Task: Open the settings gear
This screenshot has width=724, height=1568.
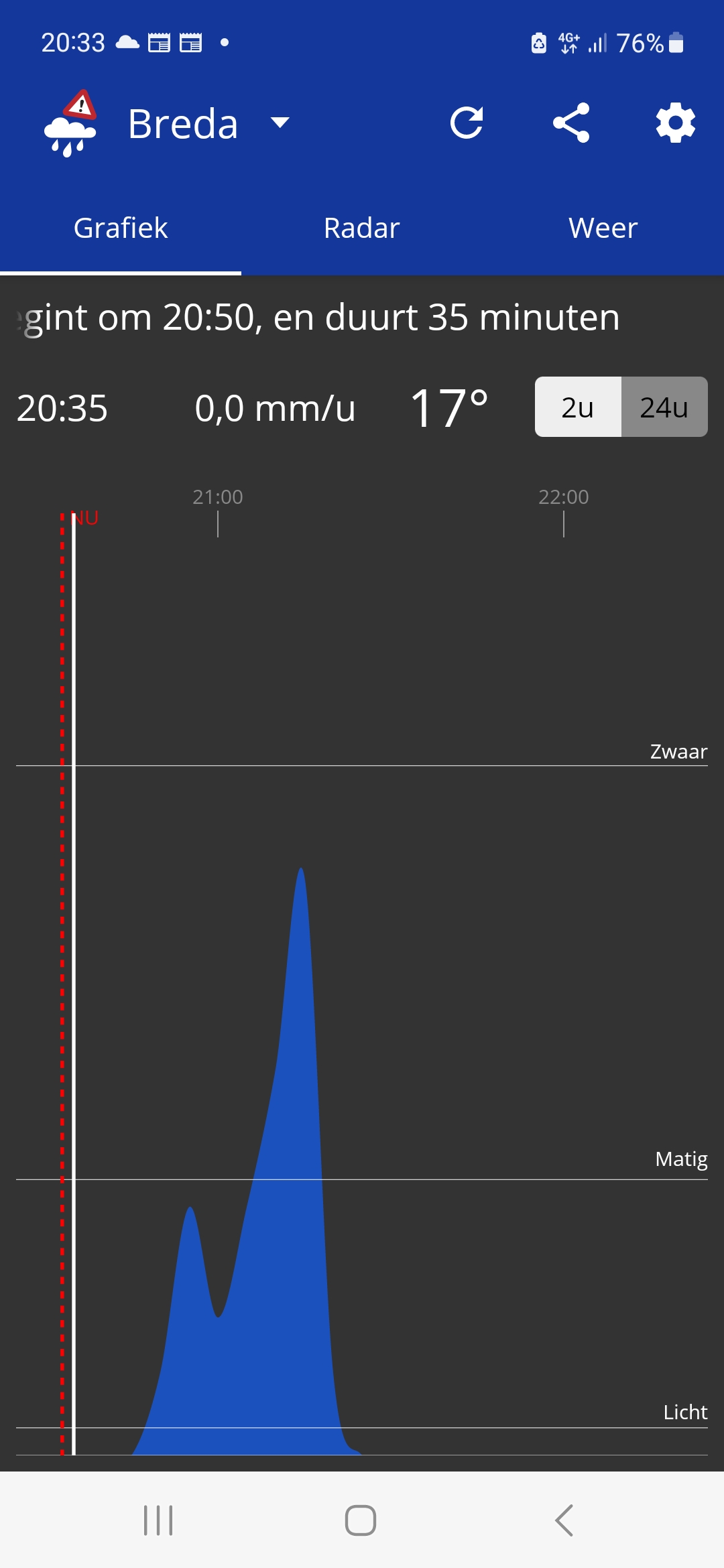Action: click(675, 123)
